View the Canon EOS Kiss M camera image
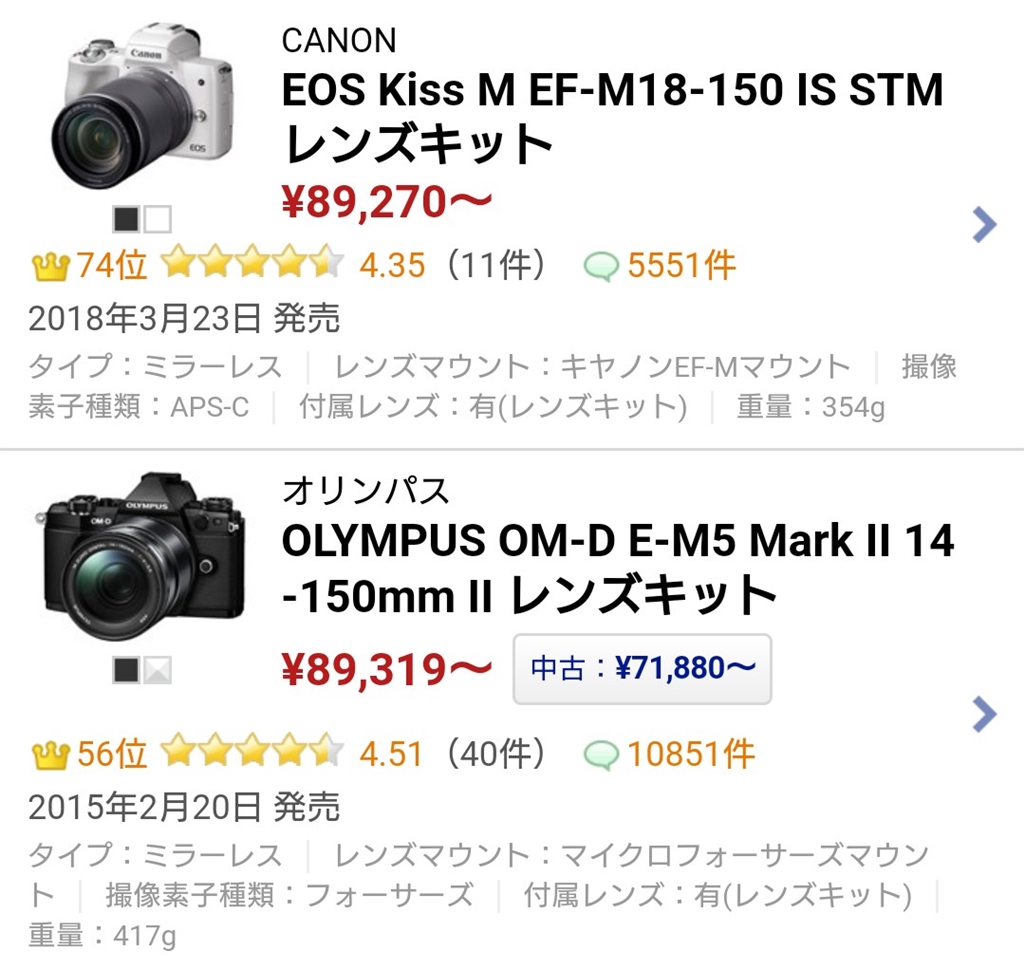Screen dimensions: 1024x969 tap(143, 109)
